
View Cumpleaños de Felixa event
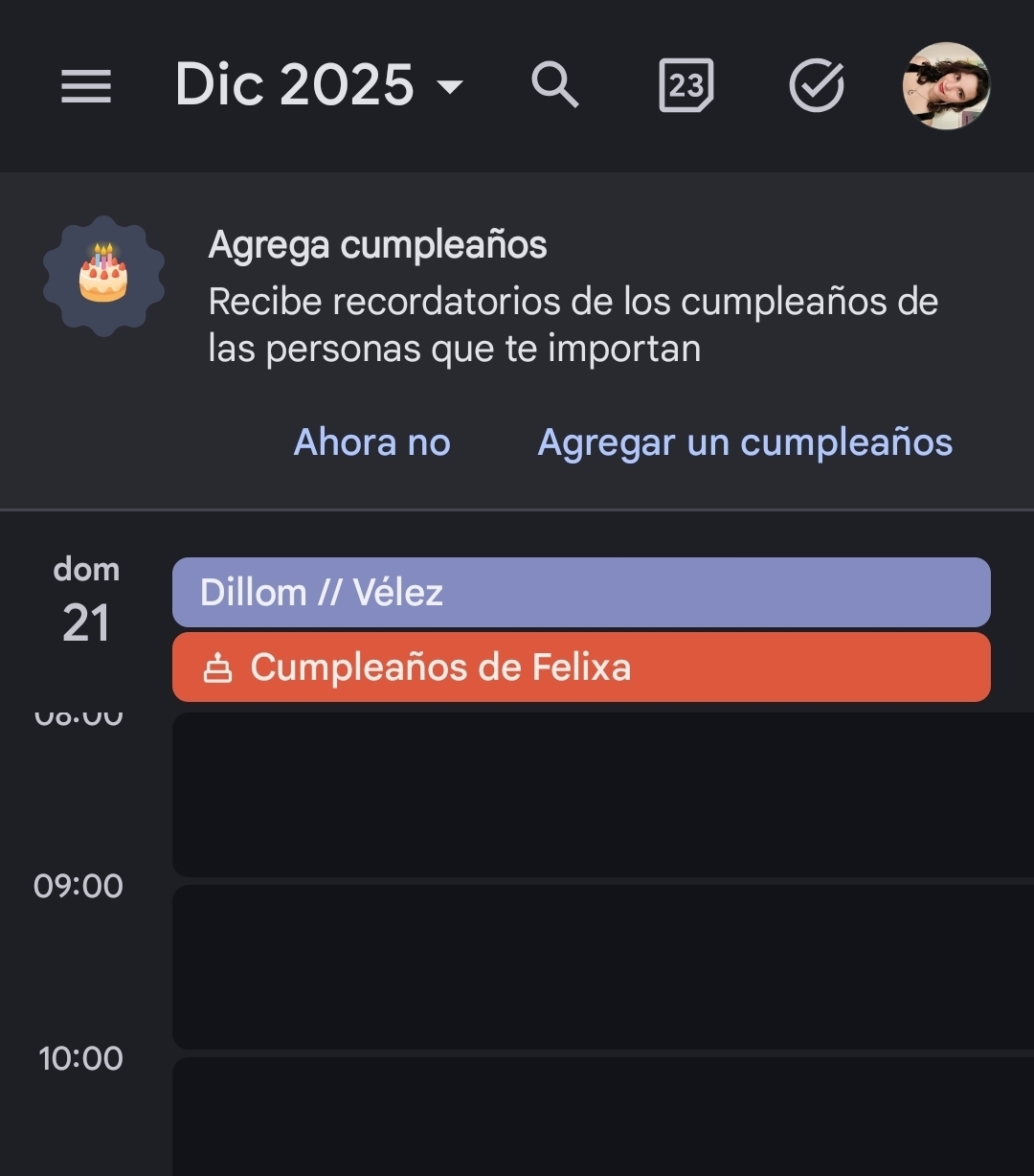(581, 667)
